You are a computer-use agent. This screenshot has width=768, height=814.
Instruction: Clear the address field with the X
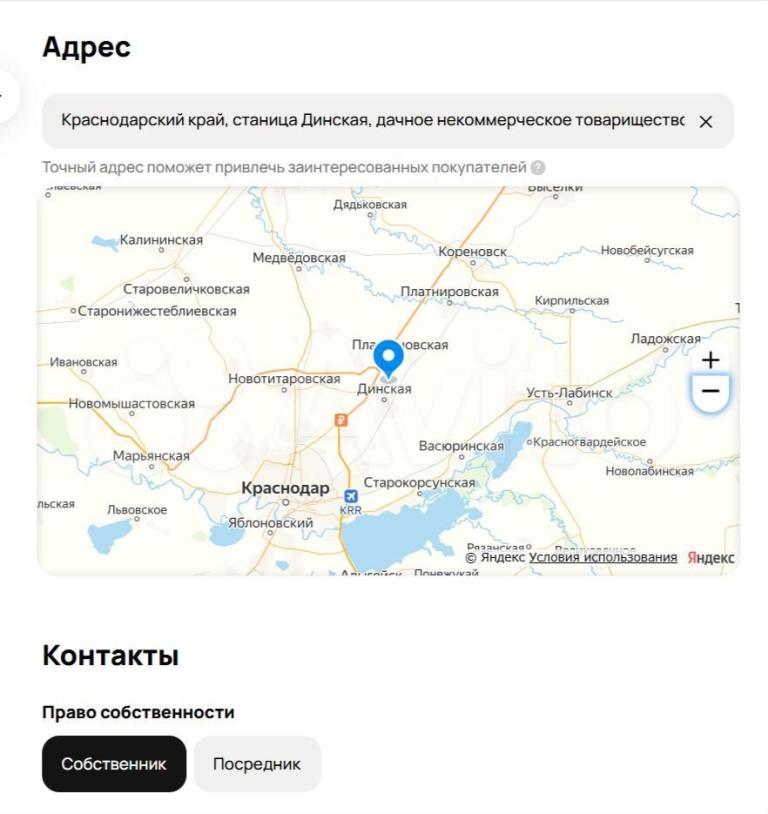706,121
